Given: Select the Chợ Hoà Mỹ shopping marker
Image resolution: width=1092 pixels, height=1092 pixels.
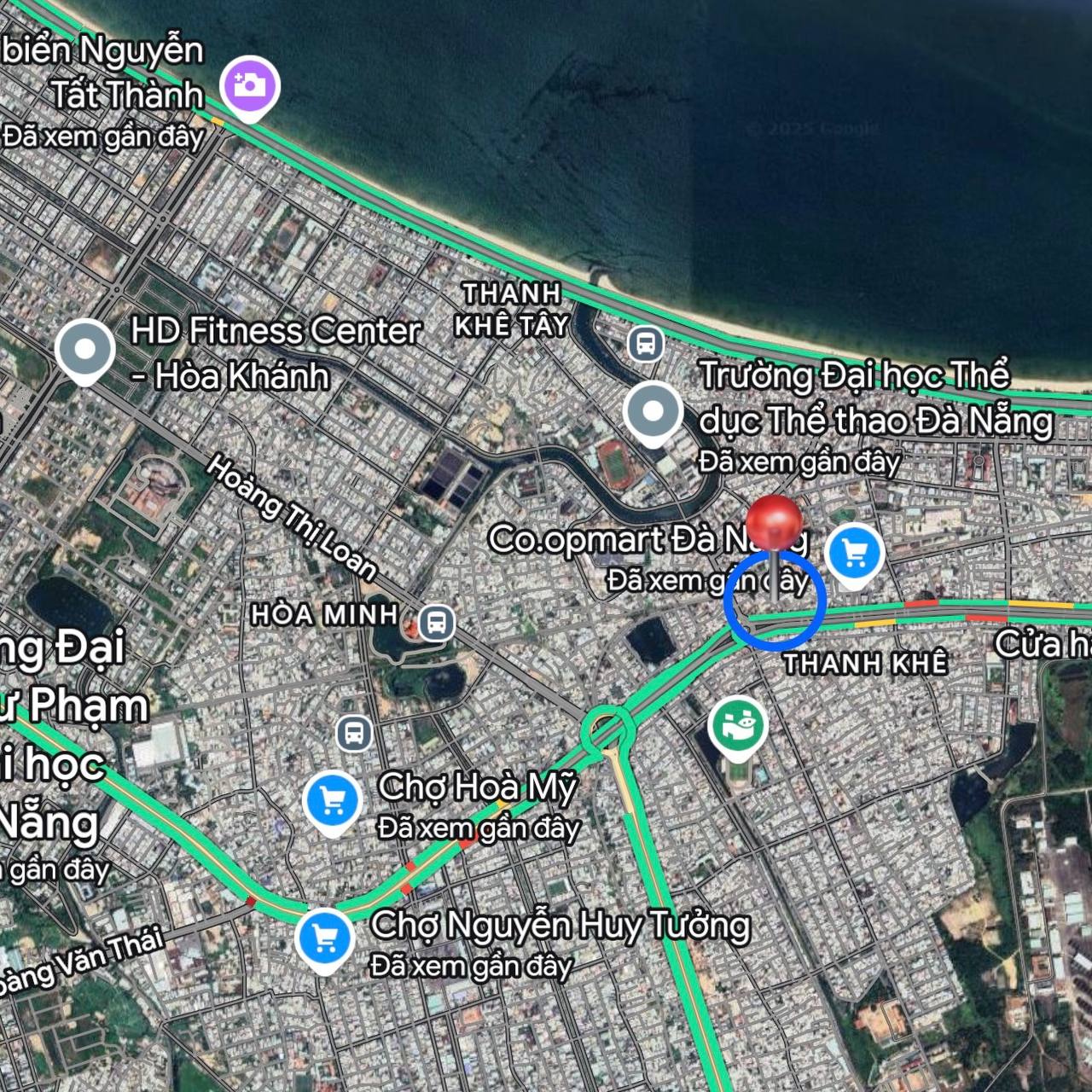Looking at the screenshot, I should (332, 800).
